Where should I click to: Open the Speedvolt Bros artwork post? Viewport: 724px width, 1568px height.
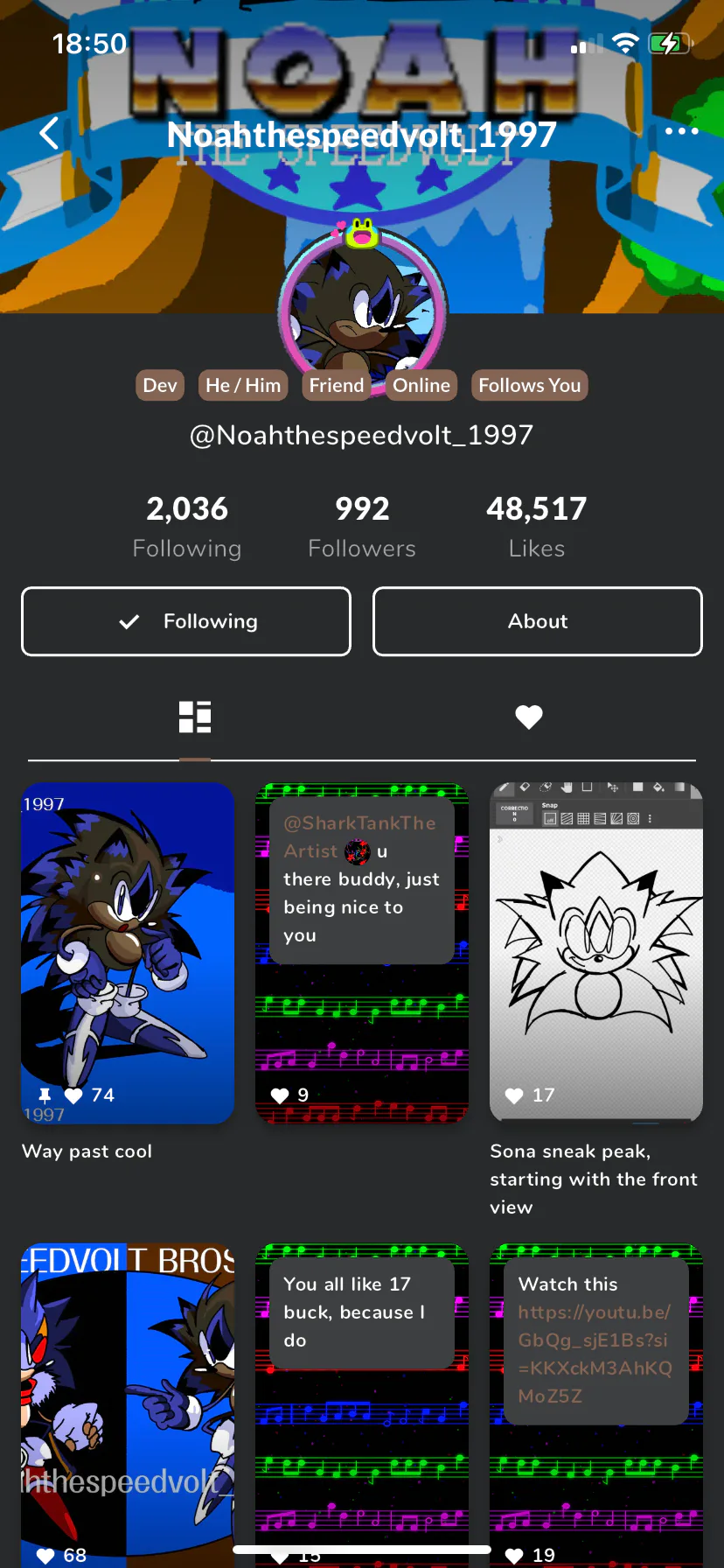pyautogui.click(x=128, y=1400)
